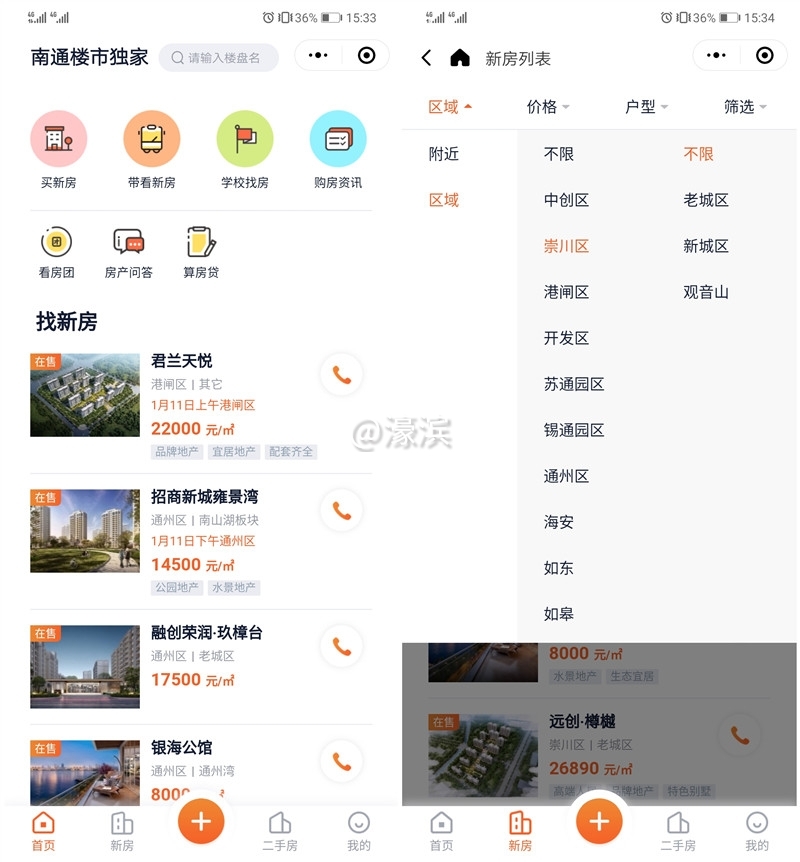Open the 带看新房 shortcut
This screenshot has width=800, height=862.
[x=151, y=150]
